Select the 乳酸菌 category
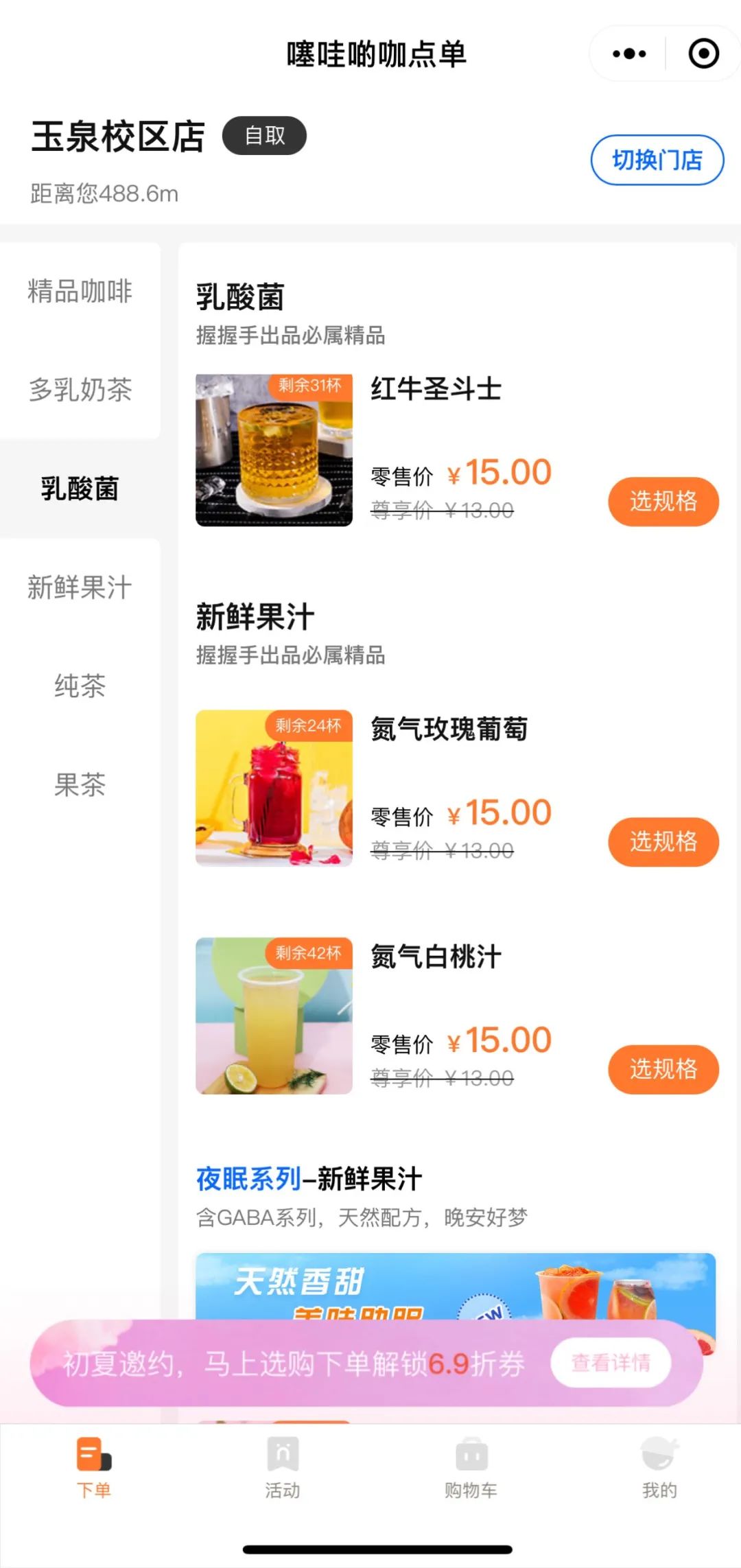Screen dimensions: 741x1568 click(x=80, y=489)
